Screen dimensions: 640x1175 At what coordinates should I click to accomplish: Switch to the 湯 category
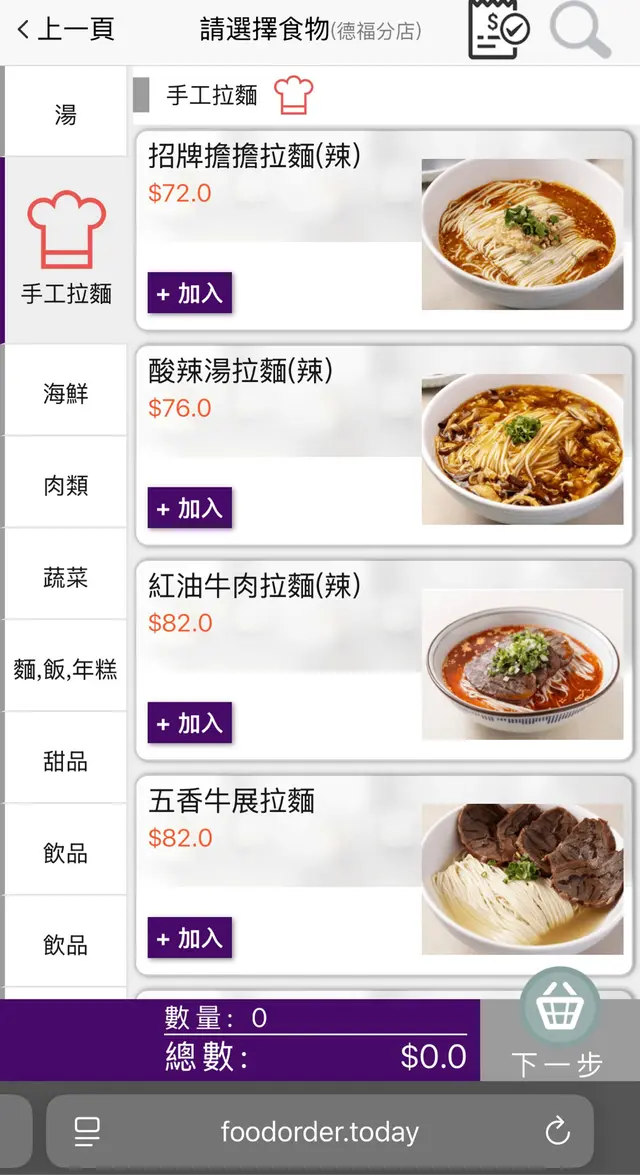point(66,116)
